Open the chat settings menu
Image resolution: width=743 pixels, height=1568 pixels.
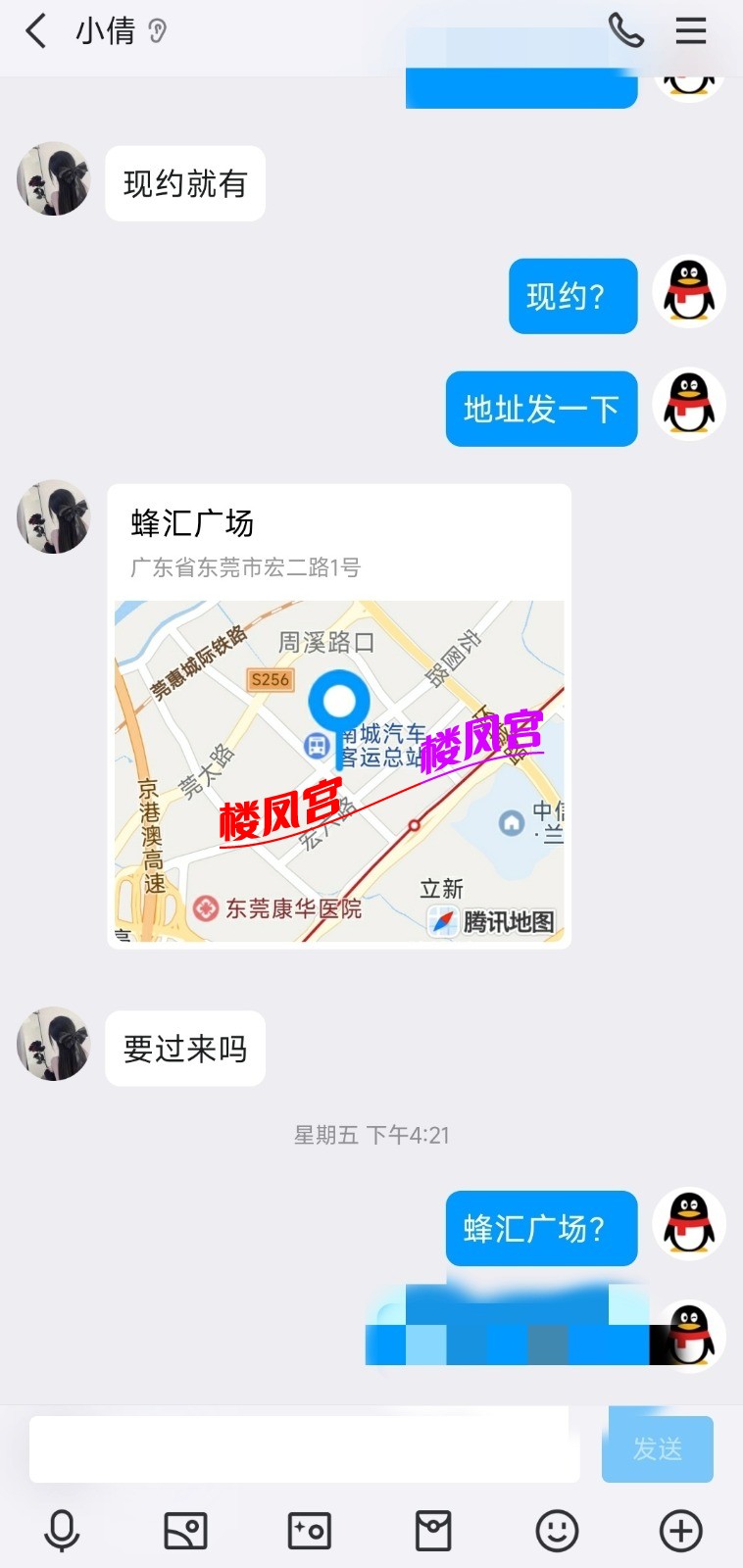[x=691, y=31]
